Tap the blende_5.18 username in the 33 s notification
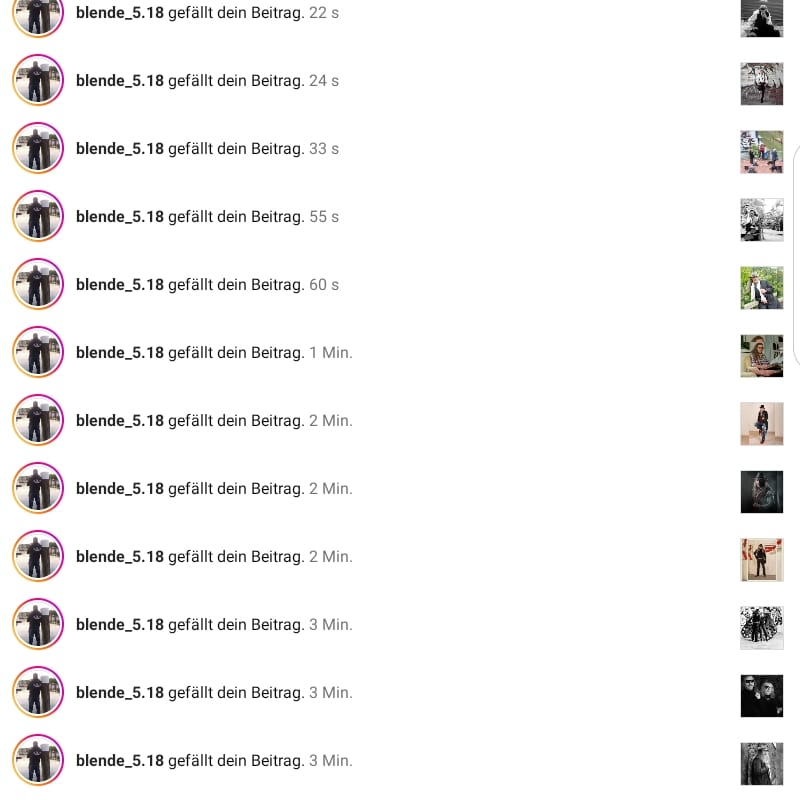 click(x=119, y=148)
